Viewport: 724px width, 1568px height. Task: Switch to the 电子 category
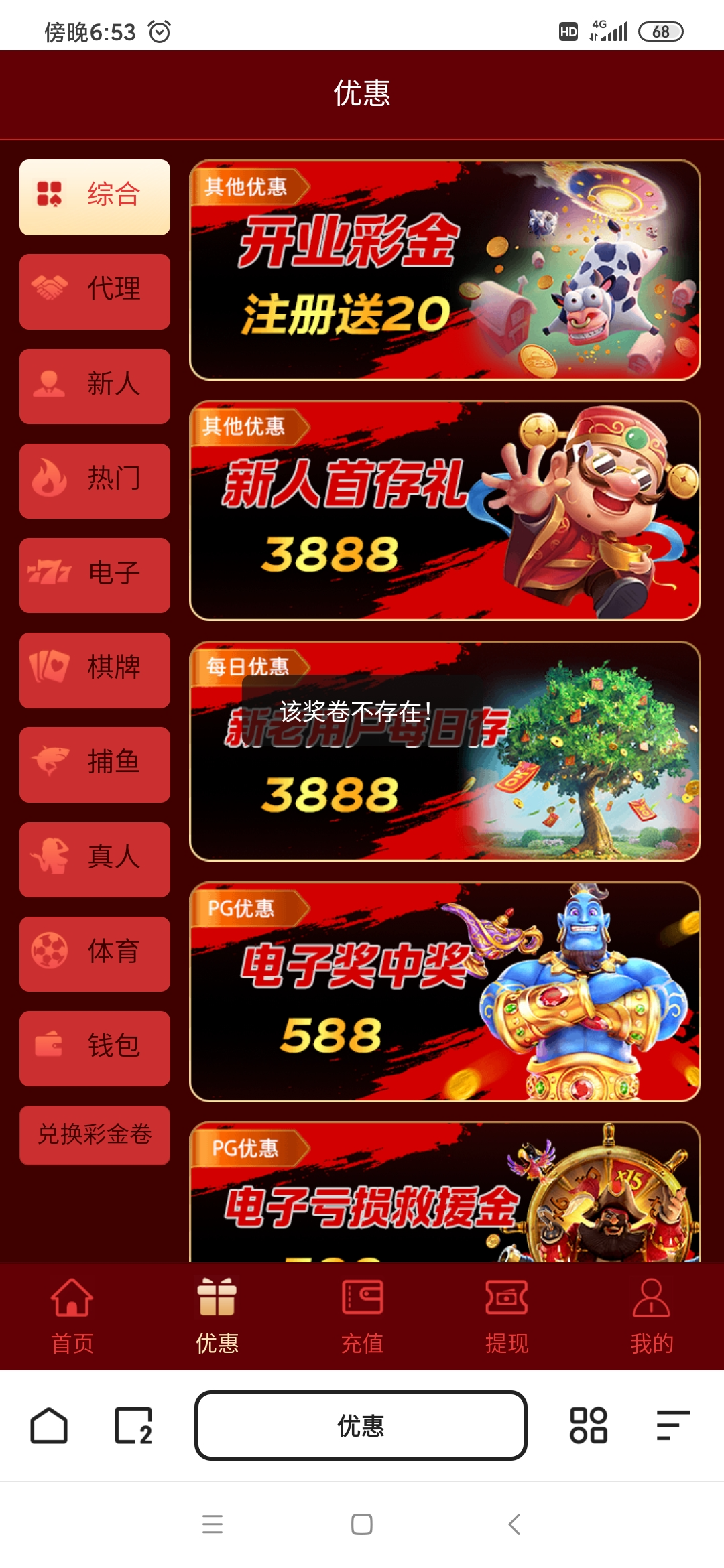95,575
